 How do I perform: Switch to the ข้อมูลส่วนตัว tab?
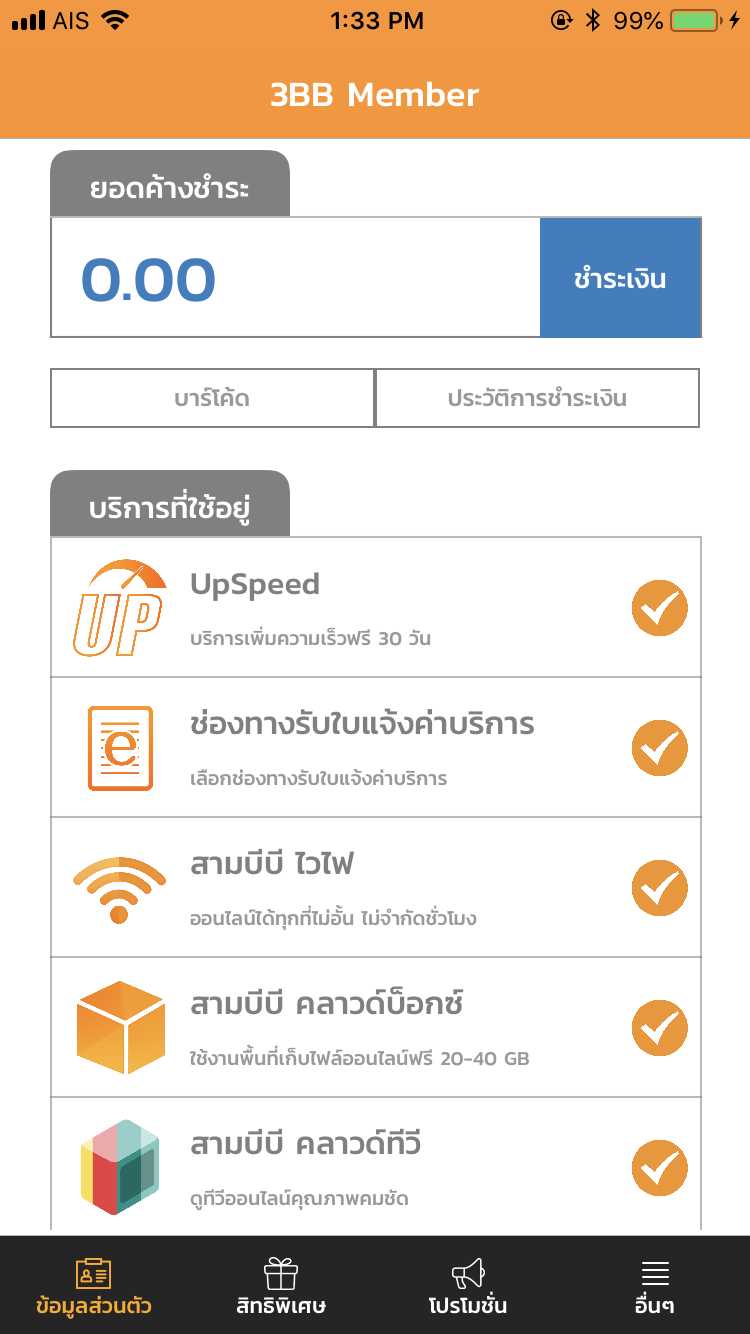pyautogui.click(x=93, y=1285)
